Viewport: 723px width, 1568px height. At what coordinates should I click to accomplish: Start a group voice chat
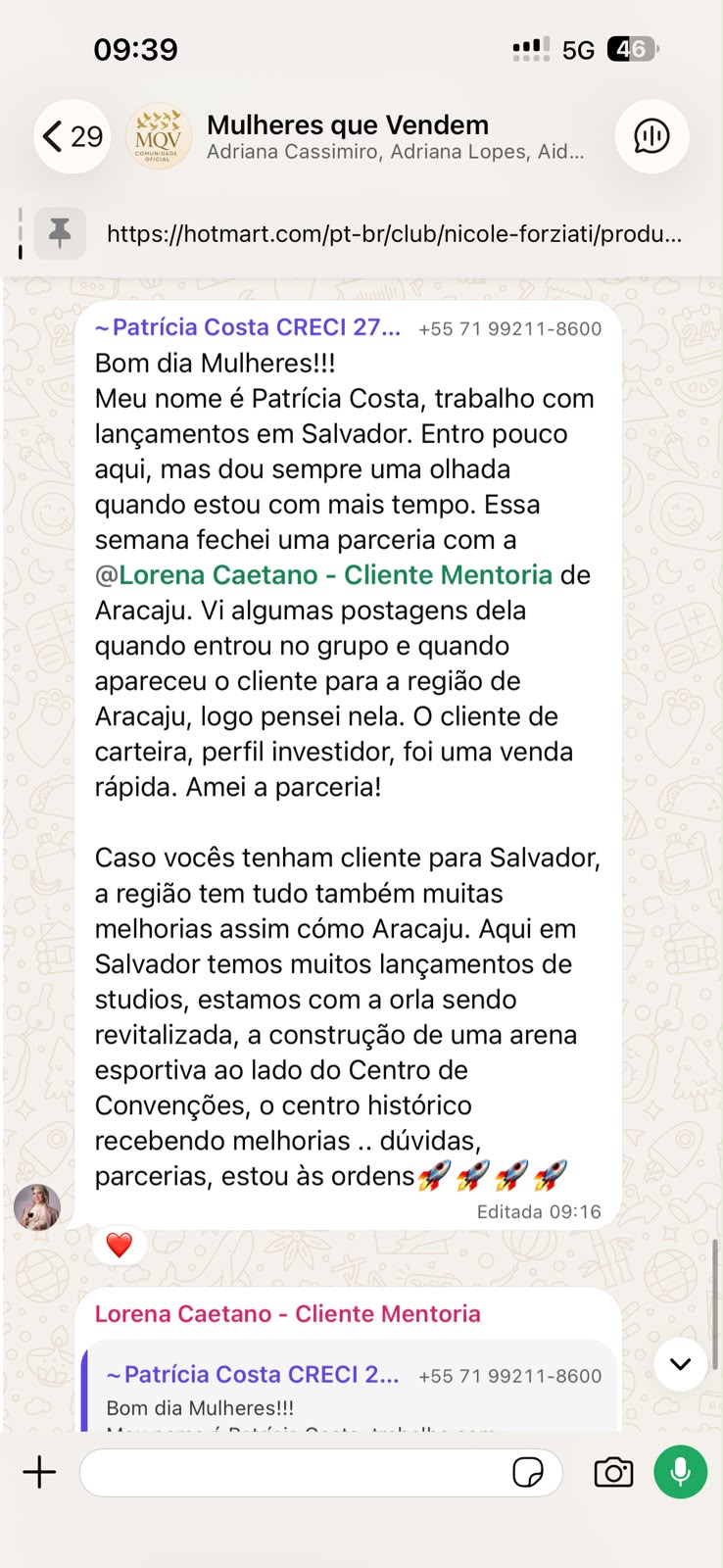pyautogui.click(x=651, y=136)
